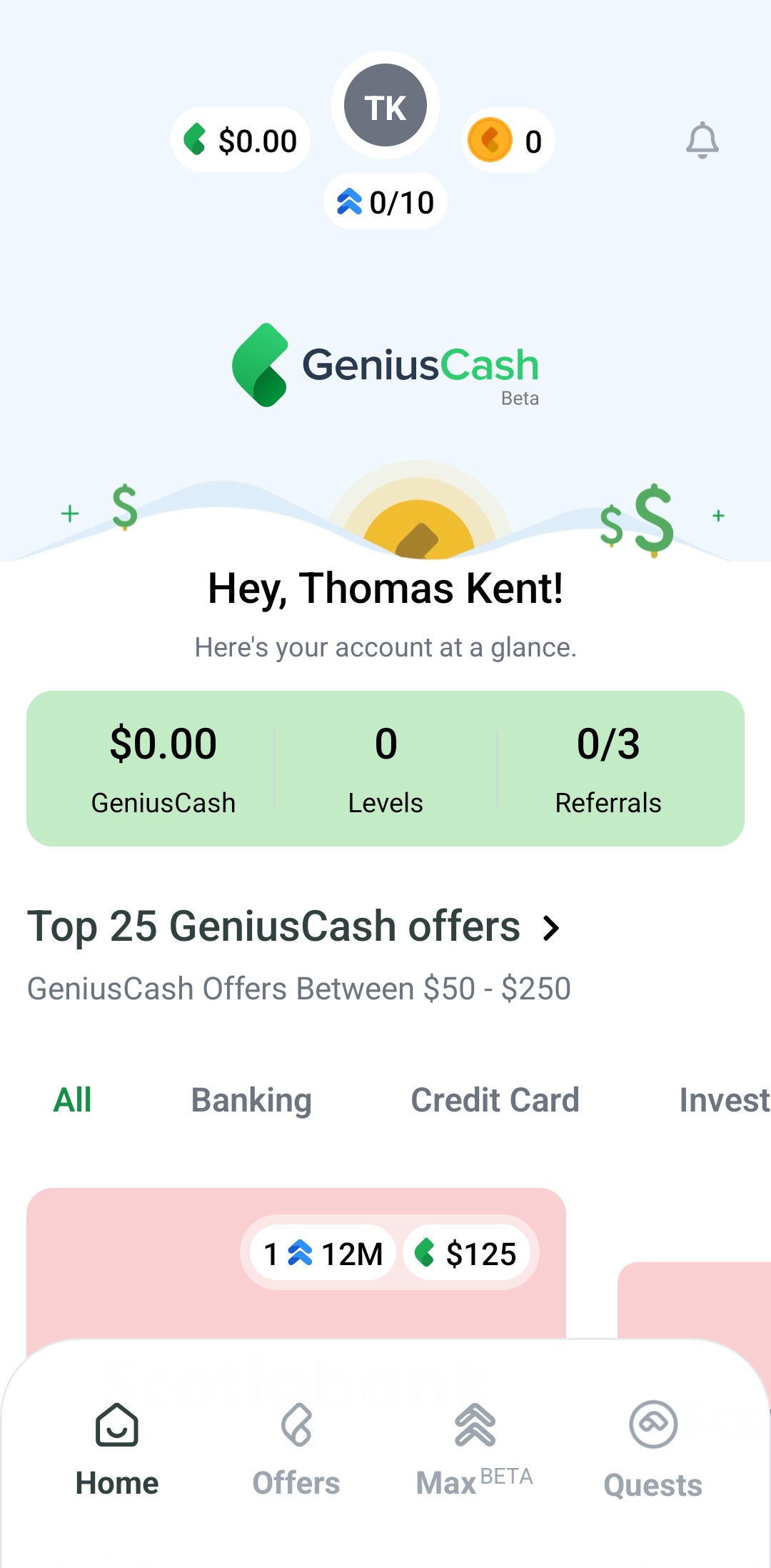Screen dimensions: 771x1568
Task: Tap the $0.00 GeniusCash balance pill
Action: tap(240, 140)
